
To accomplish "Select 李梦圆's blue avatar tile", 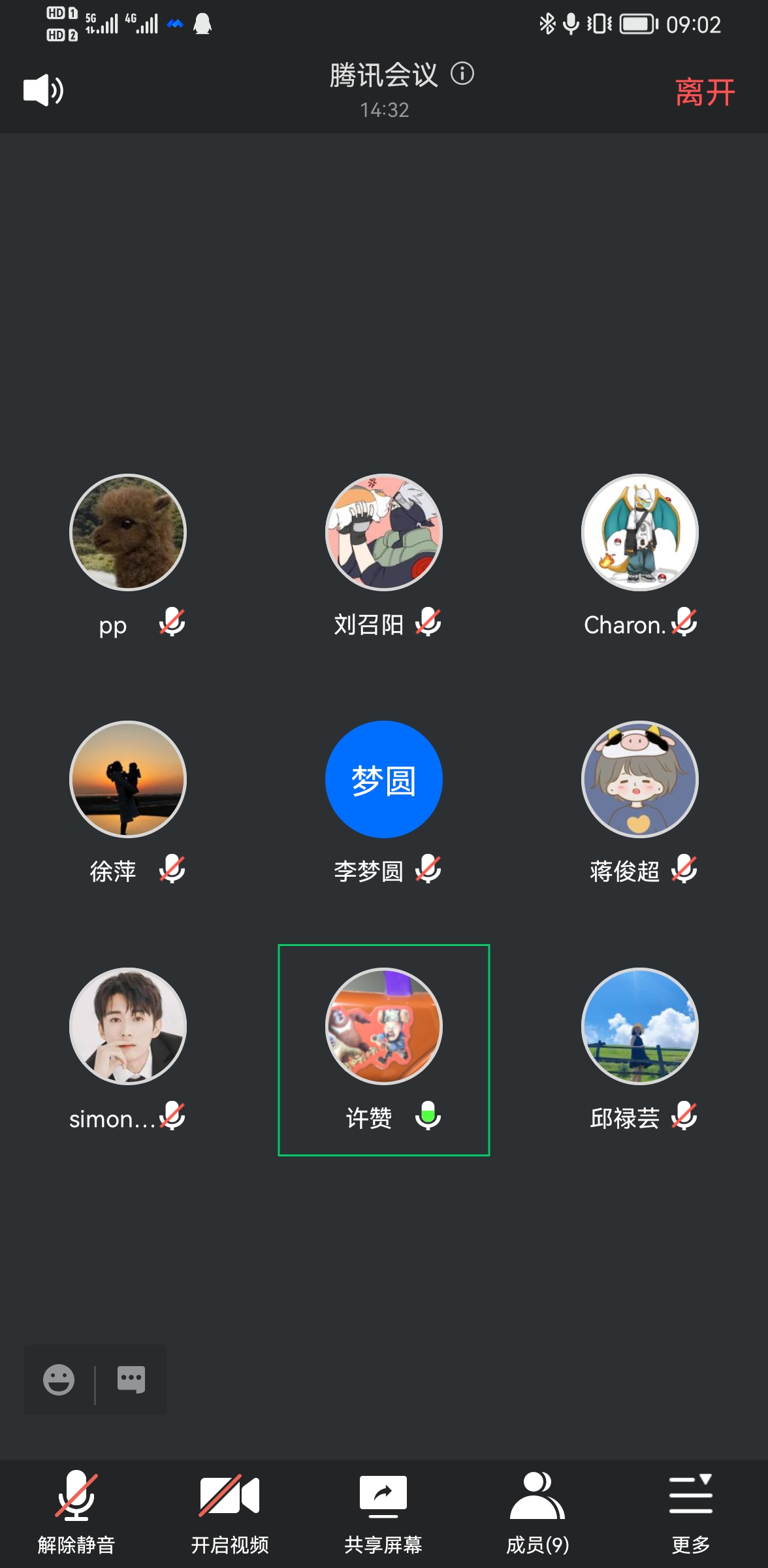I will pyautogui.click(x=384, y=779).
